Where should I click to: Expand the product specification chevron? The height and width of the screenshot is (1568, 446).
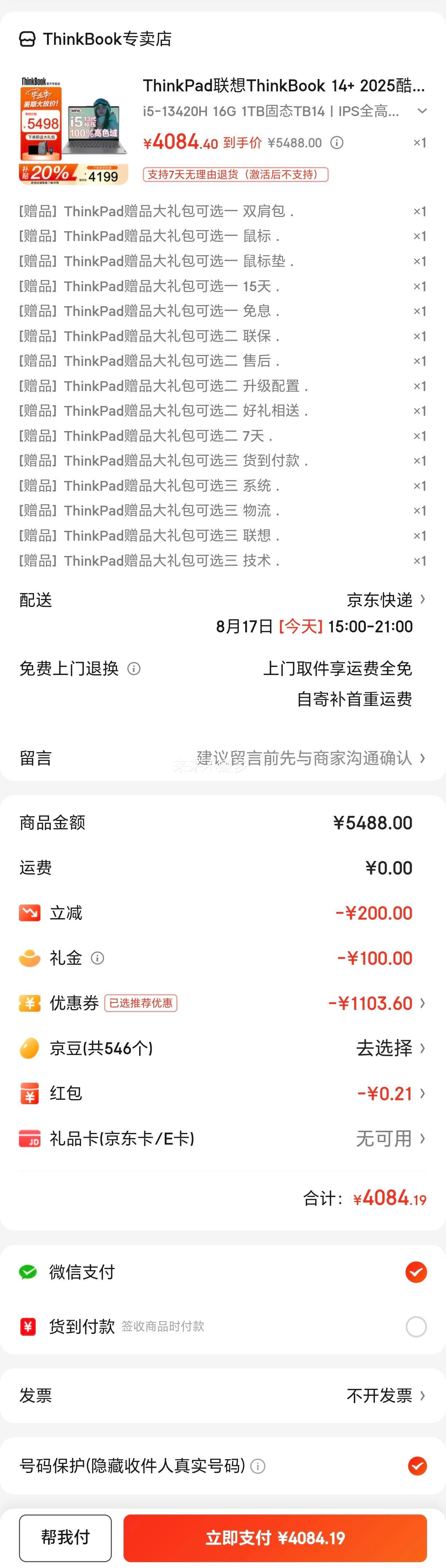click(422, 111)
